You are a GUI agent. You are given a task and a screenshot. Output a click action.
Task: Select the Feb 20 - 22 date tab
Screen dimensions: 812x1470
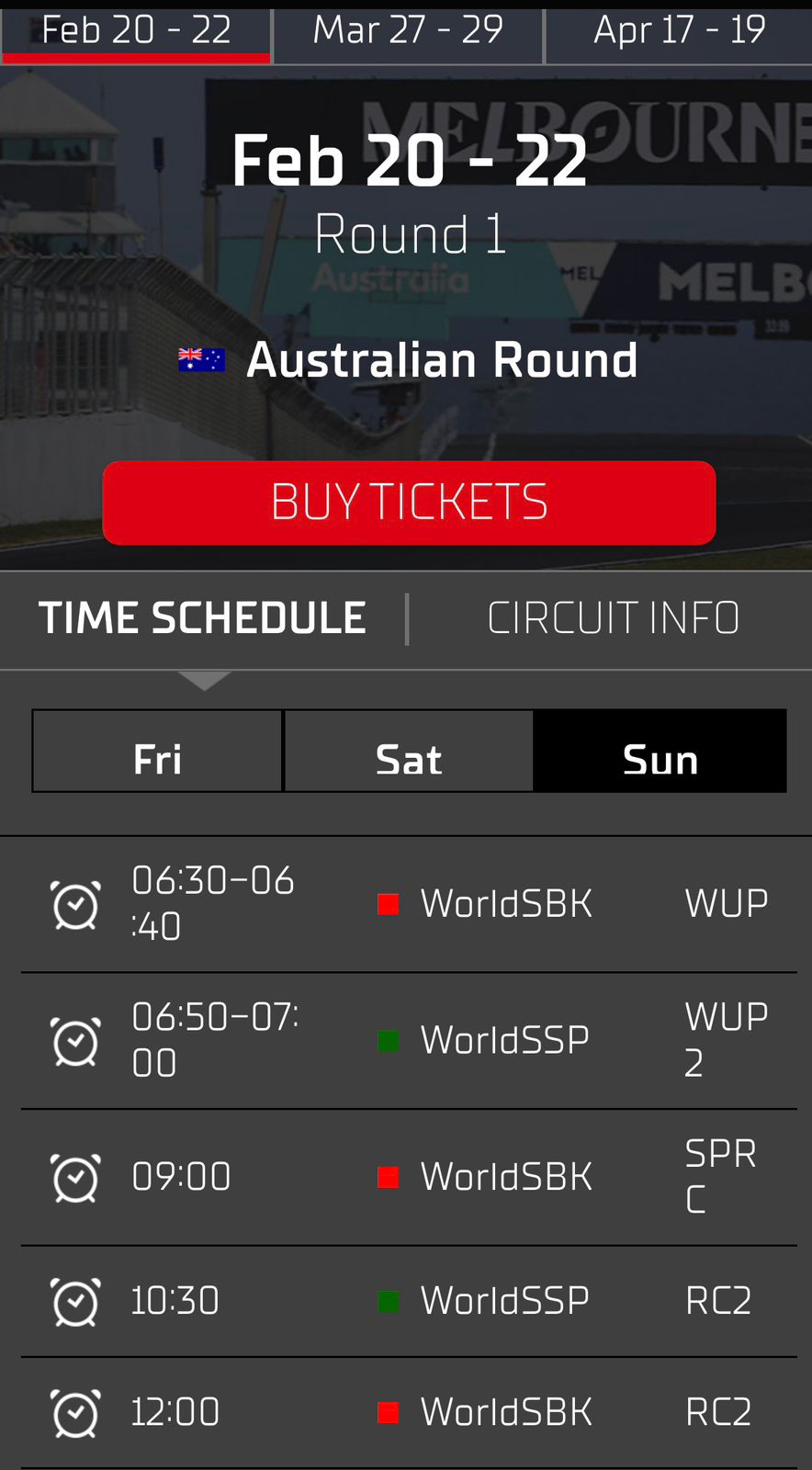[136, 32]
